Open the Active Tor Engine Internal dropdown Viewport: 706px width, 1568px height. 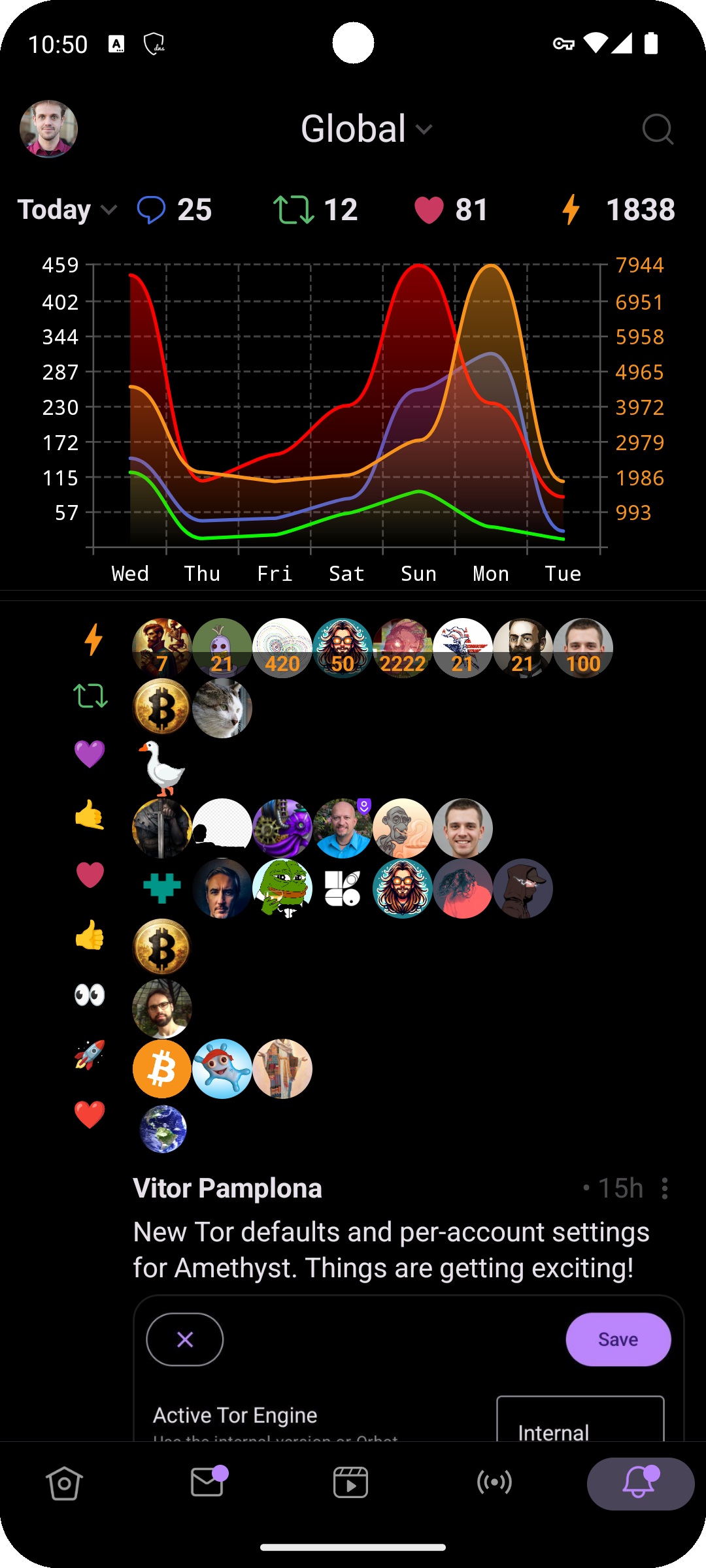tap(580, 1419)
